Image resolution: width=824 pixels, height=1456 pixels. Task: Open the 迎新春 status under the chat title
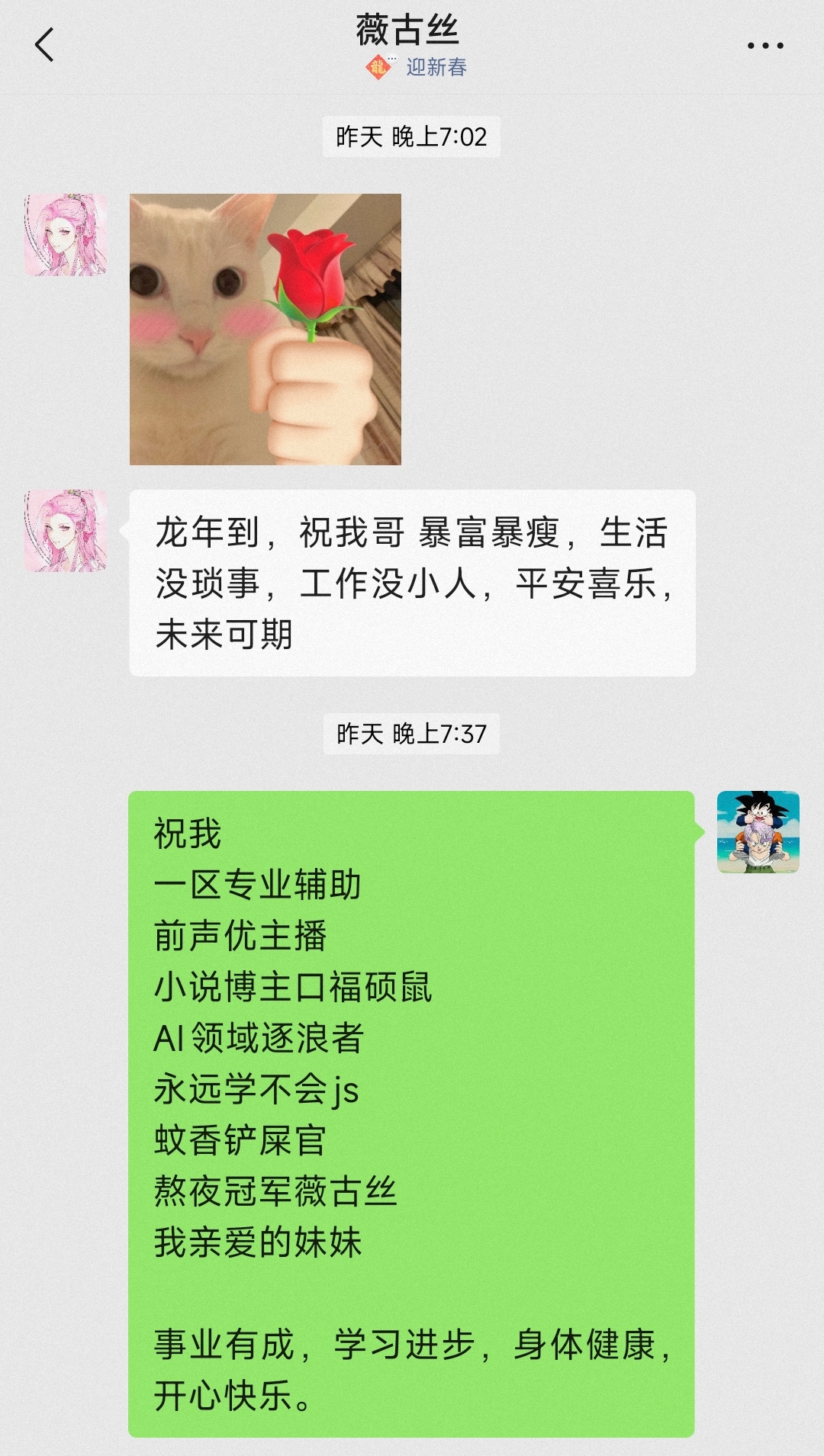point(417,68)
